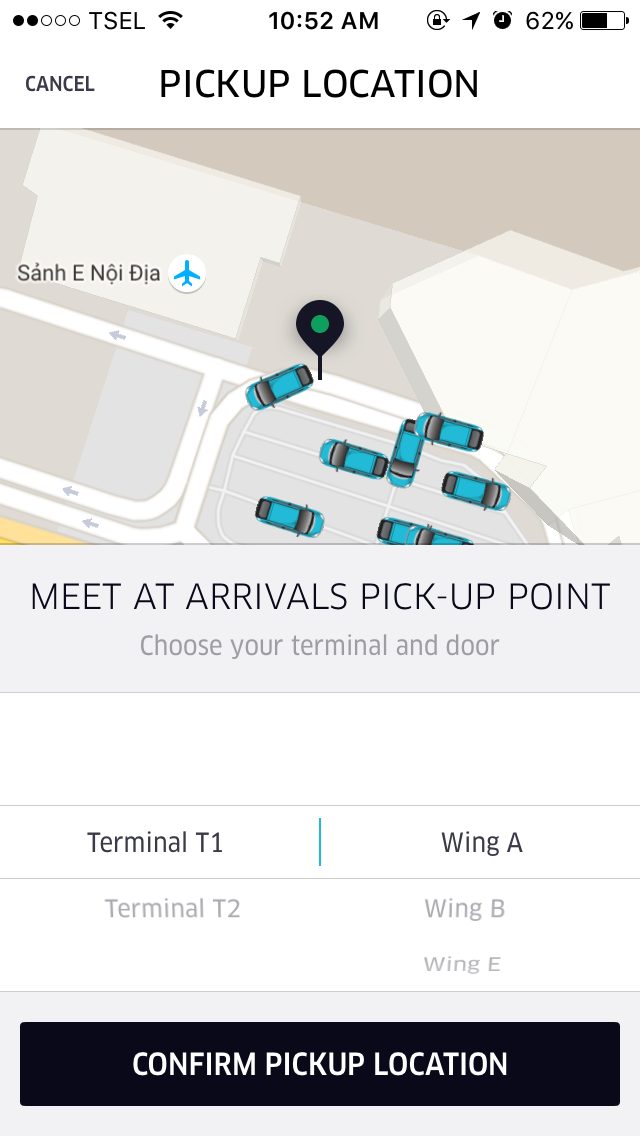
Task: Choose Wing E in the door picker
Action: point(462,964)
